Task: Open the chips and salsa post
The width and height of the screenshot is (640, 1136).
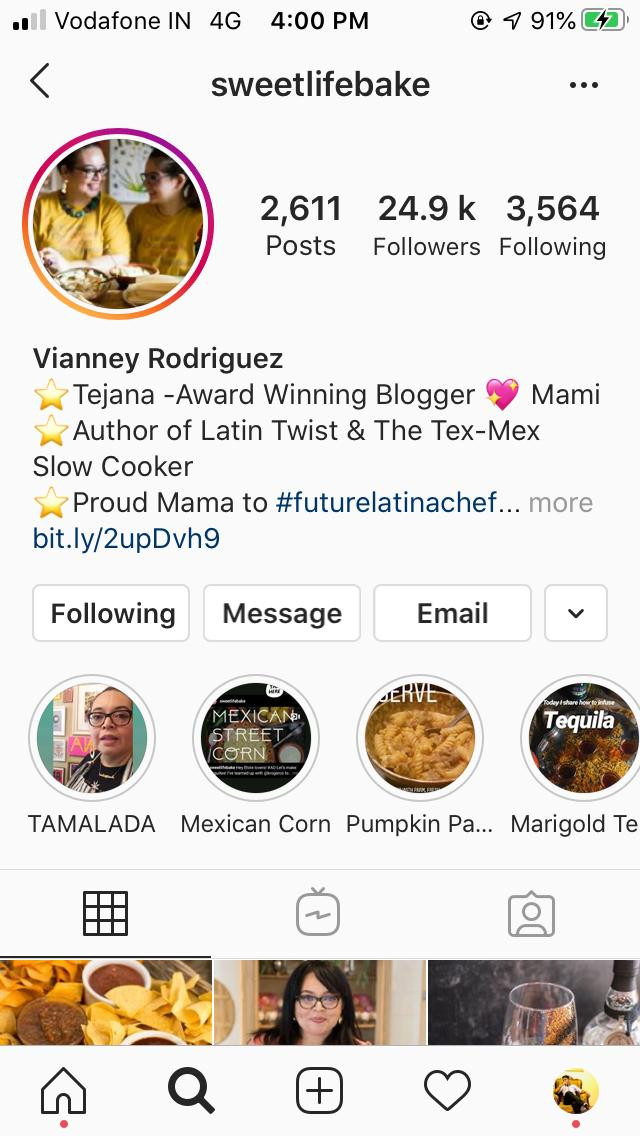Action: pos(106,1002)
